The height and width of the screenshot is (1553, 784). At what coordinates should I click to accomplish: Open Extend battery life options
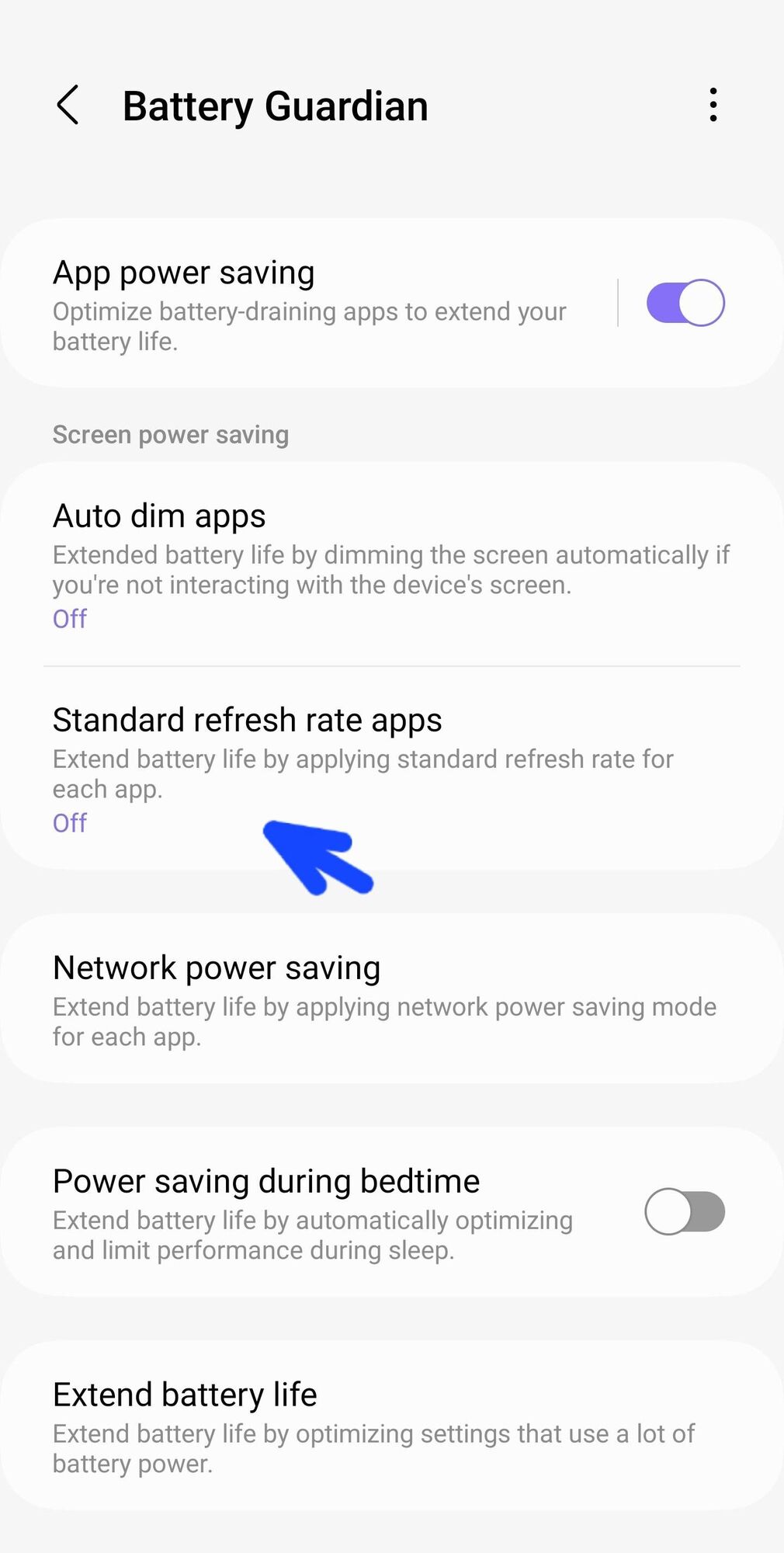pos(388,1426)
